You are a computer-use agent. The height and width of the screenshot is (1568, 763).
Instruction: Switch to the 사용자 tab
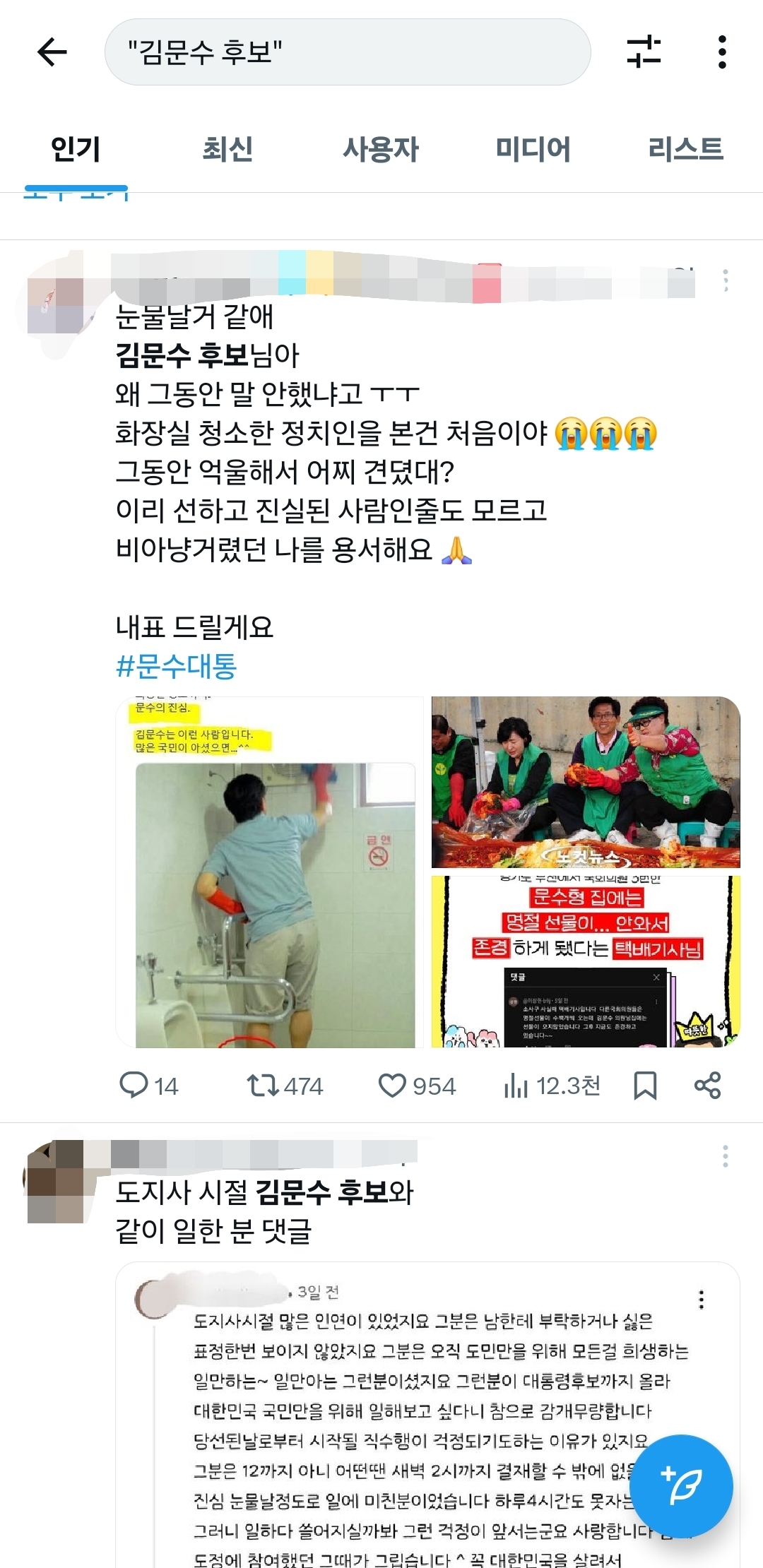pos(381,149)
